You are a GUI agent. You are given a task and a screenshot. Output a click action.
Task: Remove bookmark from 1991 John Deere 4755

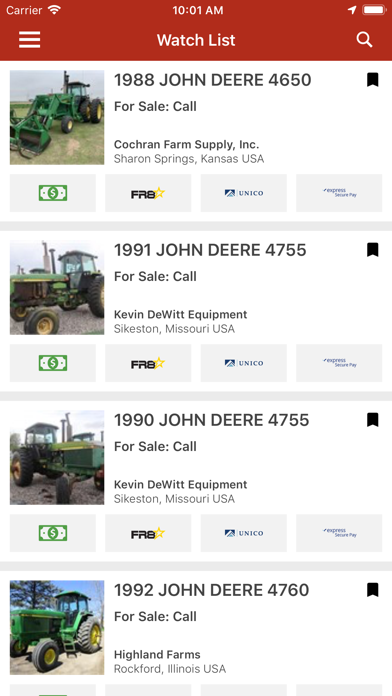tap(372, 250)
